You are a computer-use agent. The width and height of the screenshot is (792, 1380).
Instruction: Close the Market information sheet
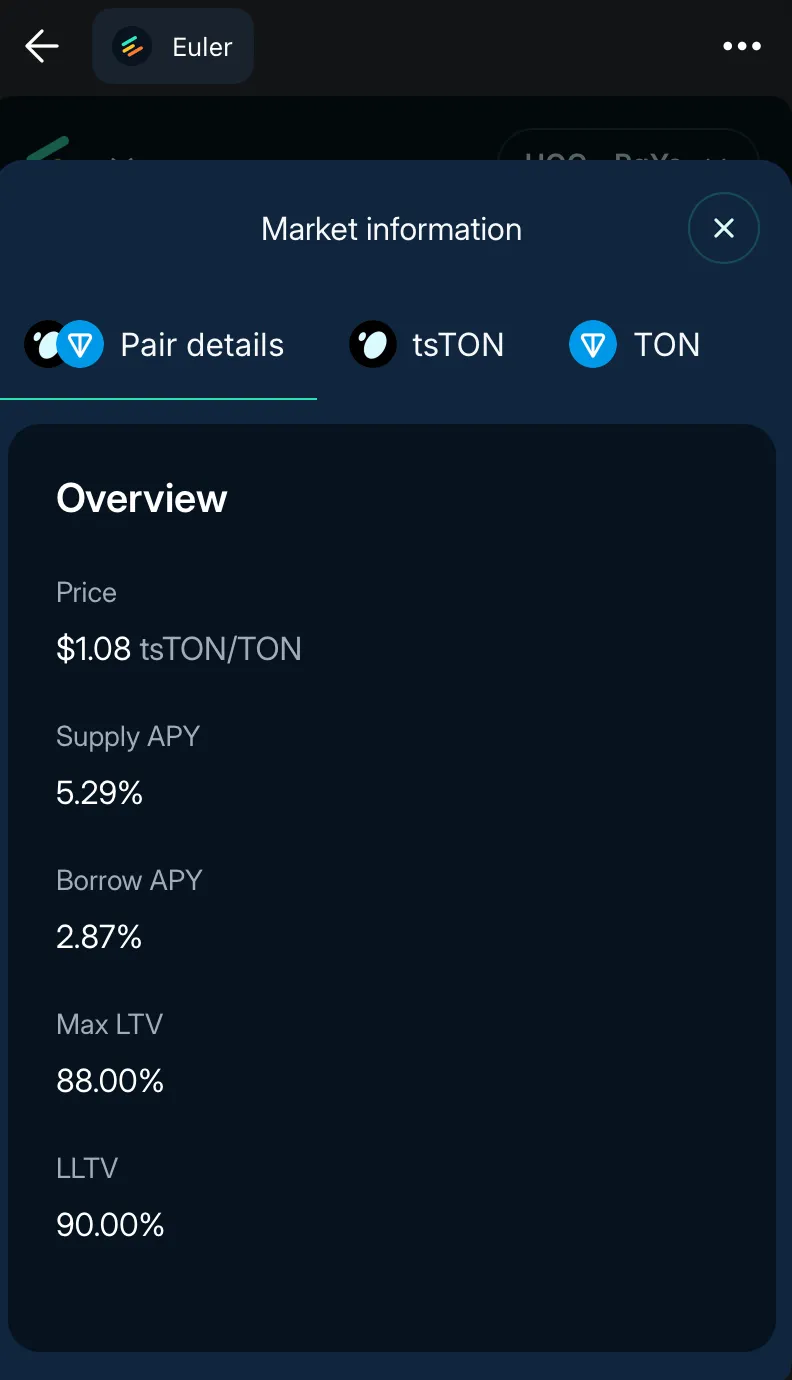pyautogui.click(x=723, y=228)
